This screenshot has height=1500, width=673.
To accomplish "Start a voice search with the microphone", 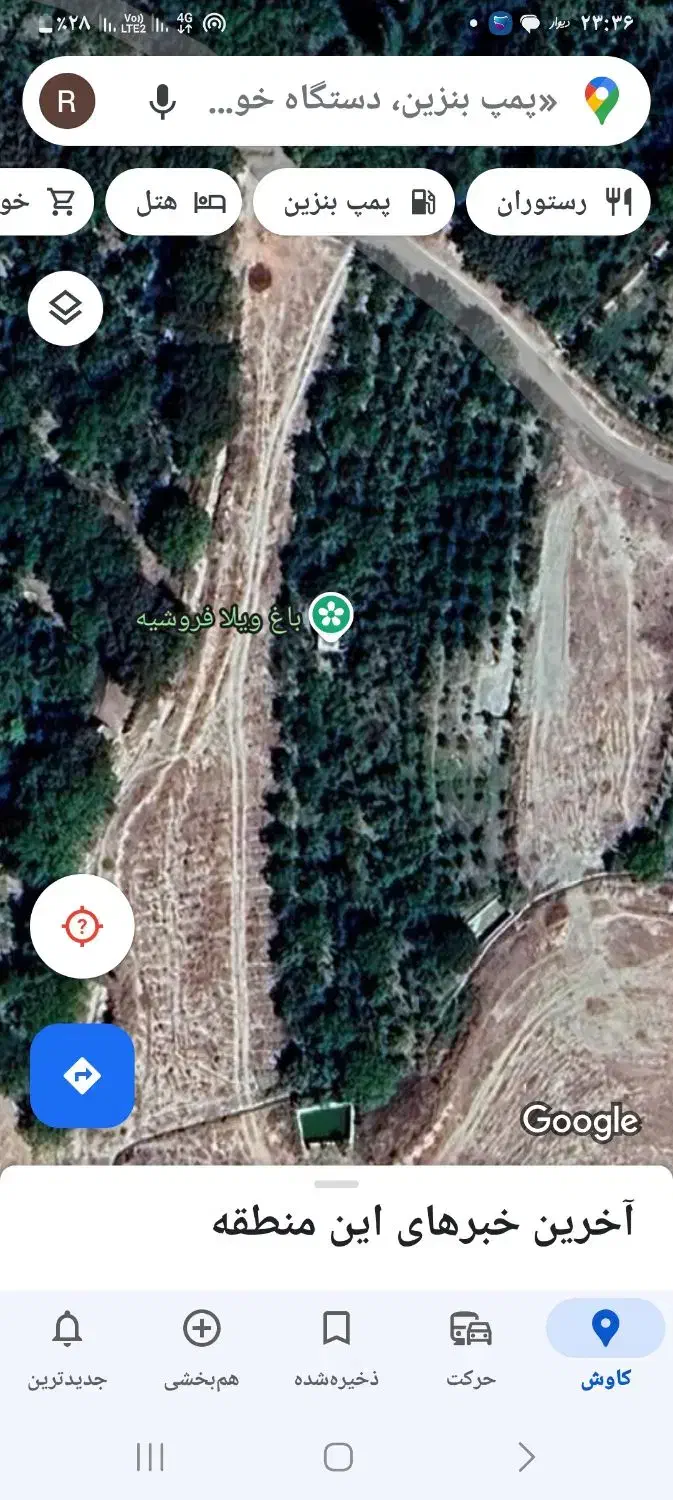I will point(162,101).
